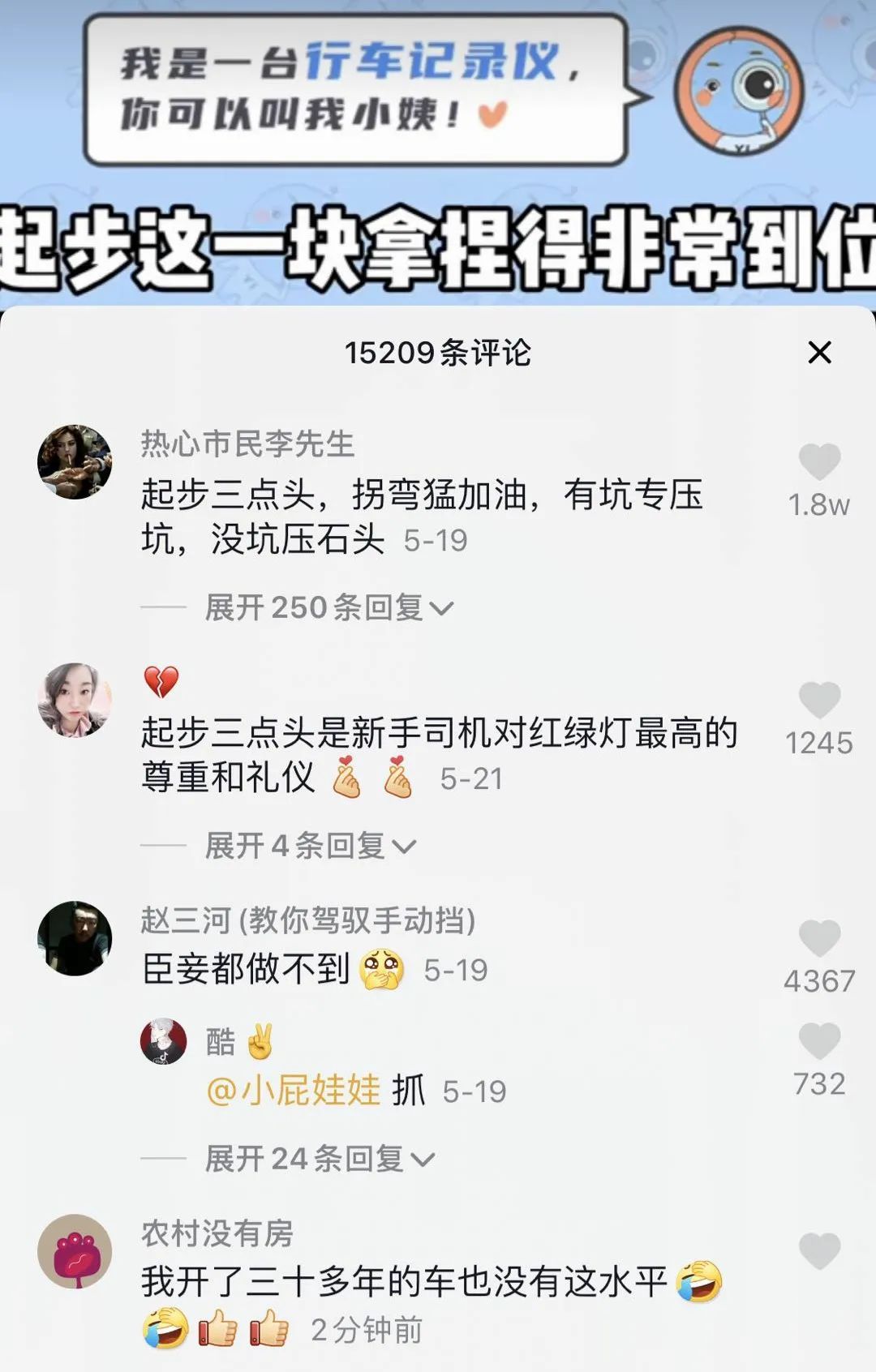
Task: Expand 250 replies under 热心市民李先生's comment
Action: click(328, 607)
